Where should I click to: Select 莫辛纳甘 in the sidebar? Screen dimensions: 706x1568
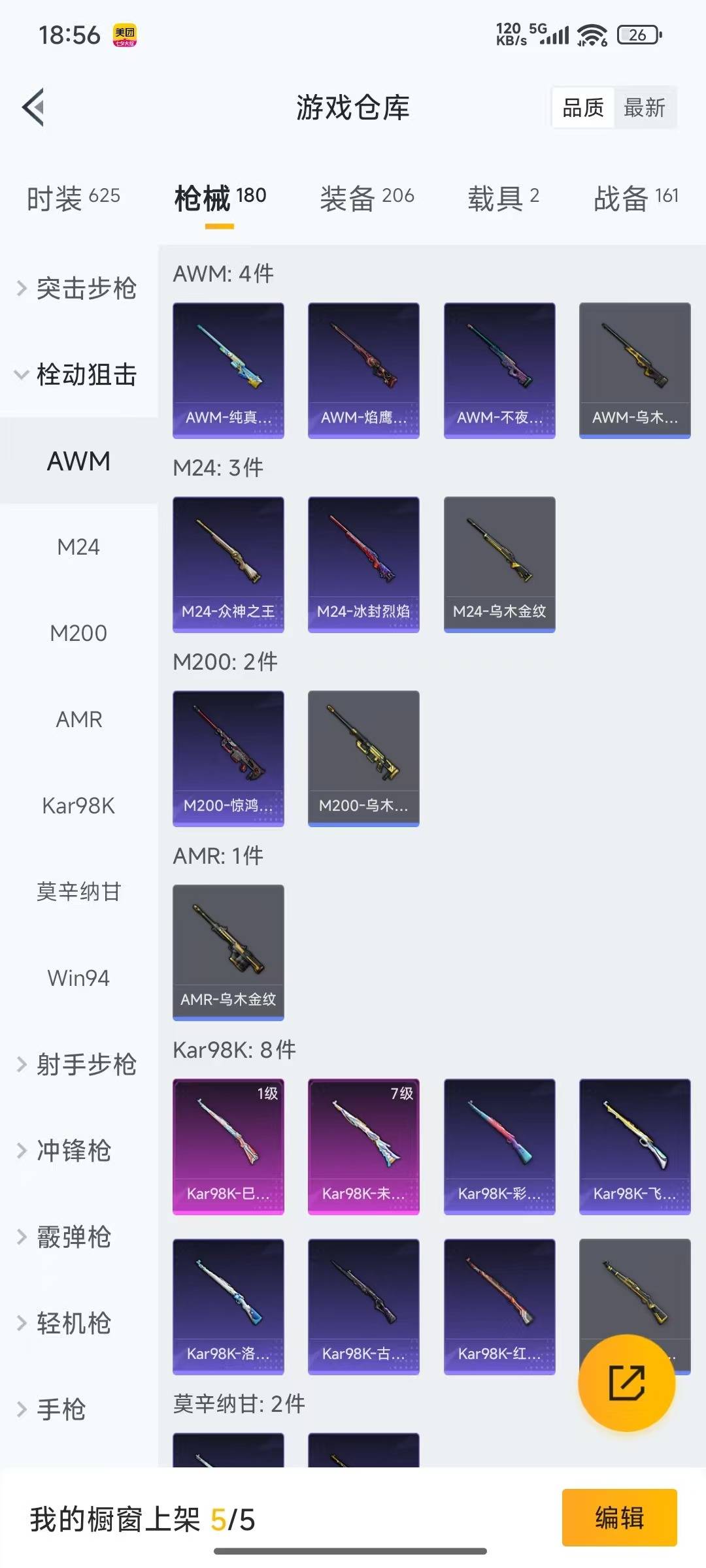[78, 892]
